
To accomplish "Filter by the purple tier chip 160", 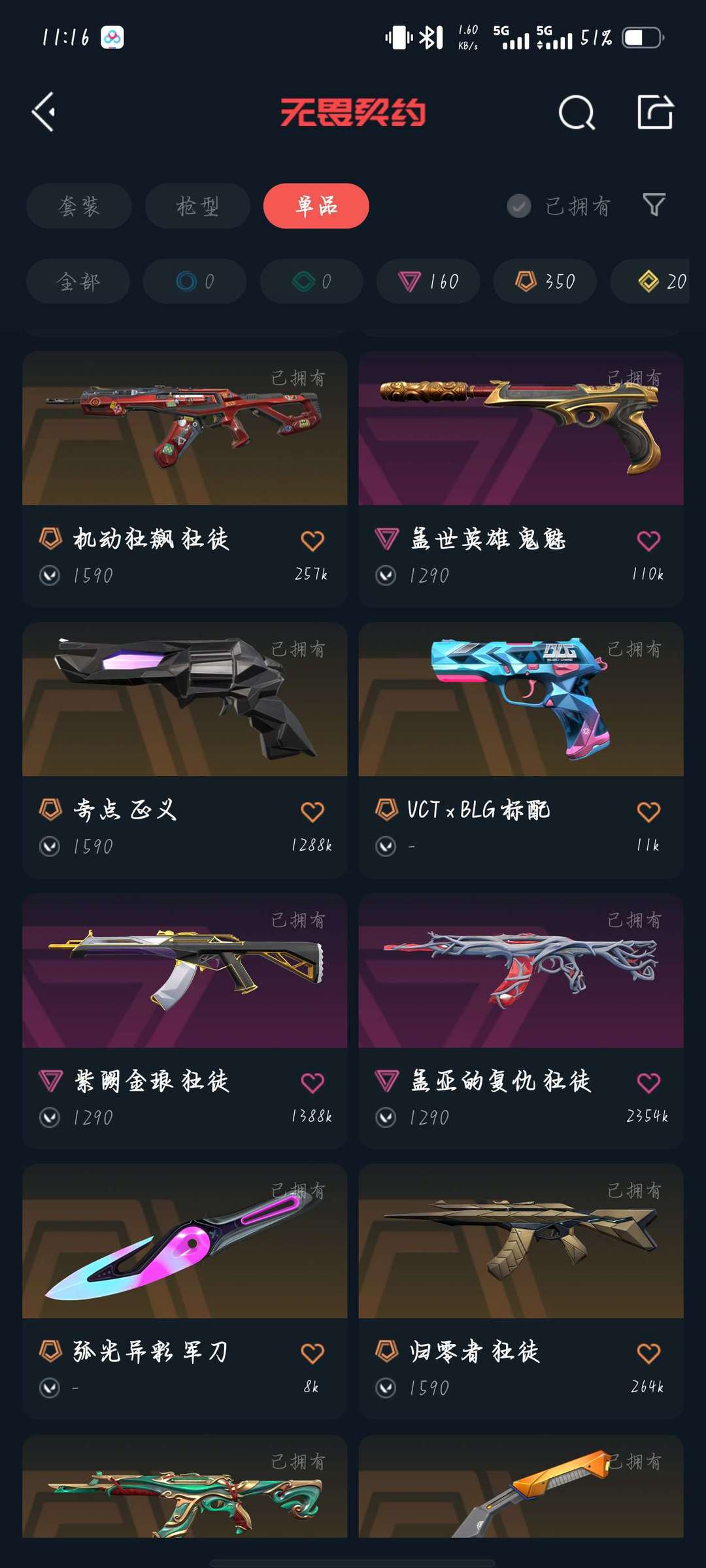I will click(x=428, y=282).
